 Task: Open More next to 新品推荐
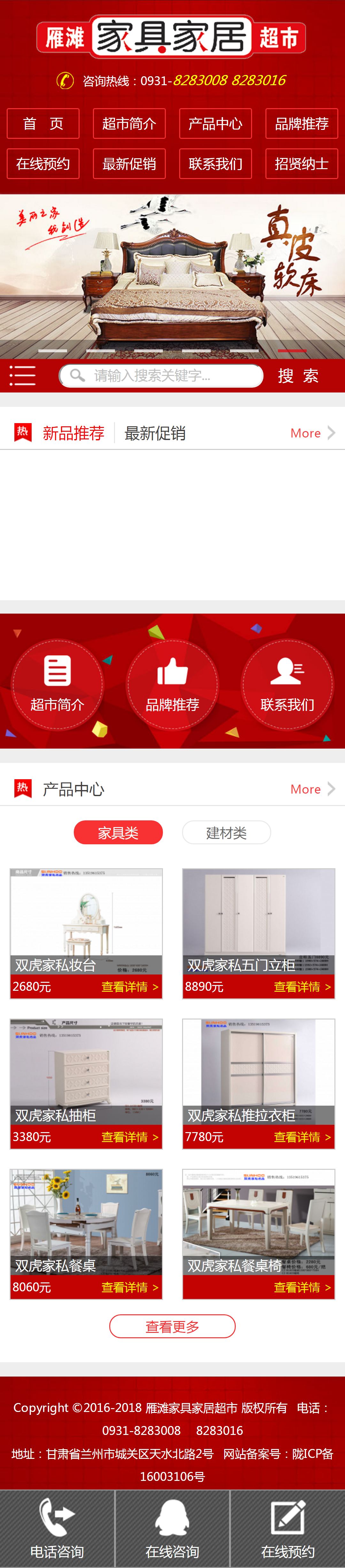(312, 433)
